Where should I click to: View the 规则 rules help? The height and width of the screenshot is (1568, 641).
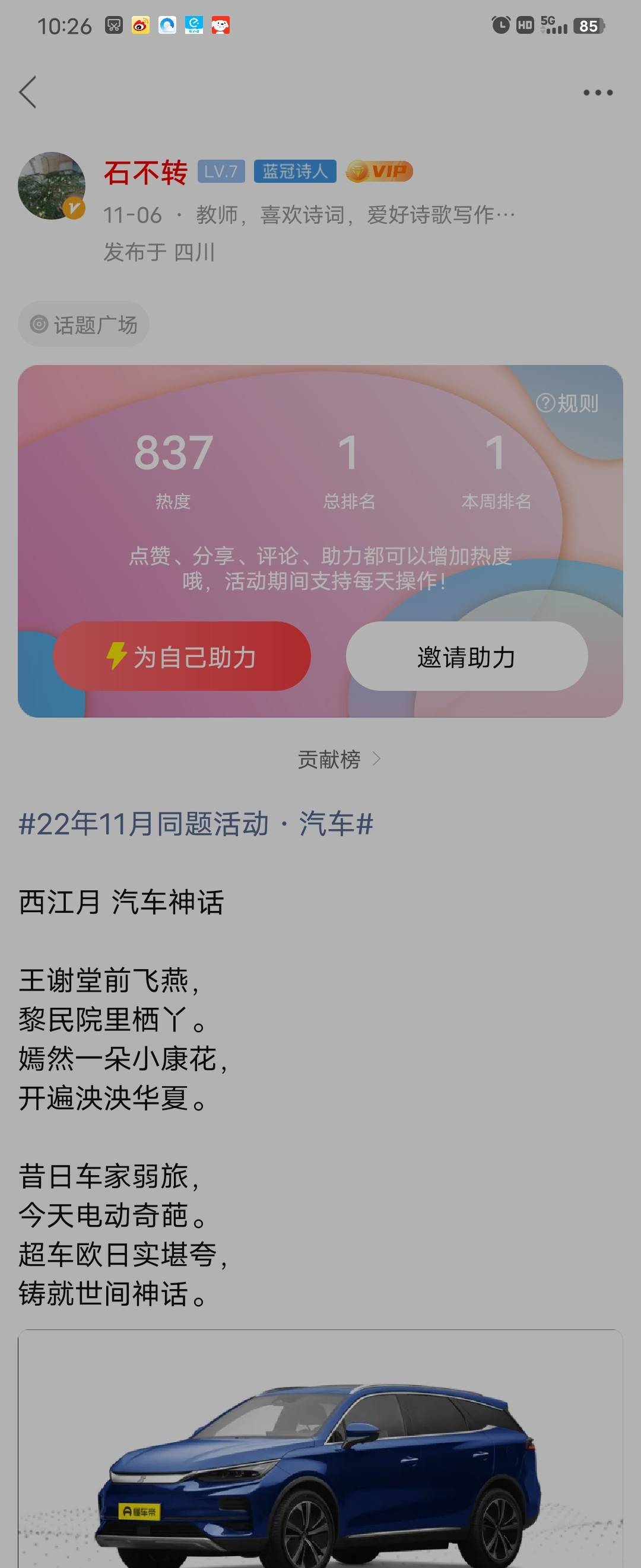click(567, 403)
